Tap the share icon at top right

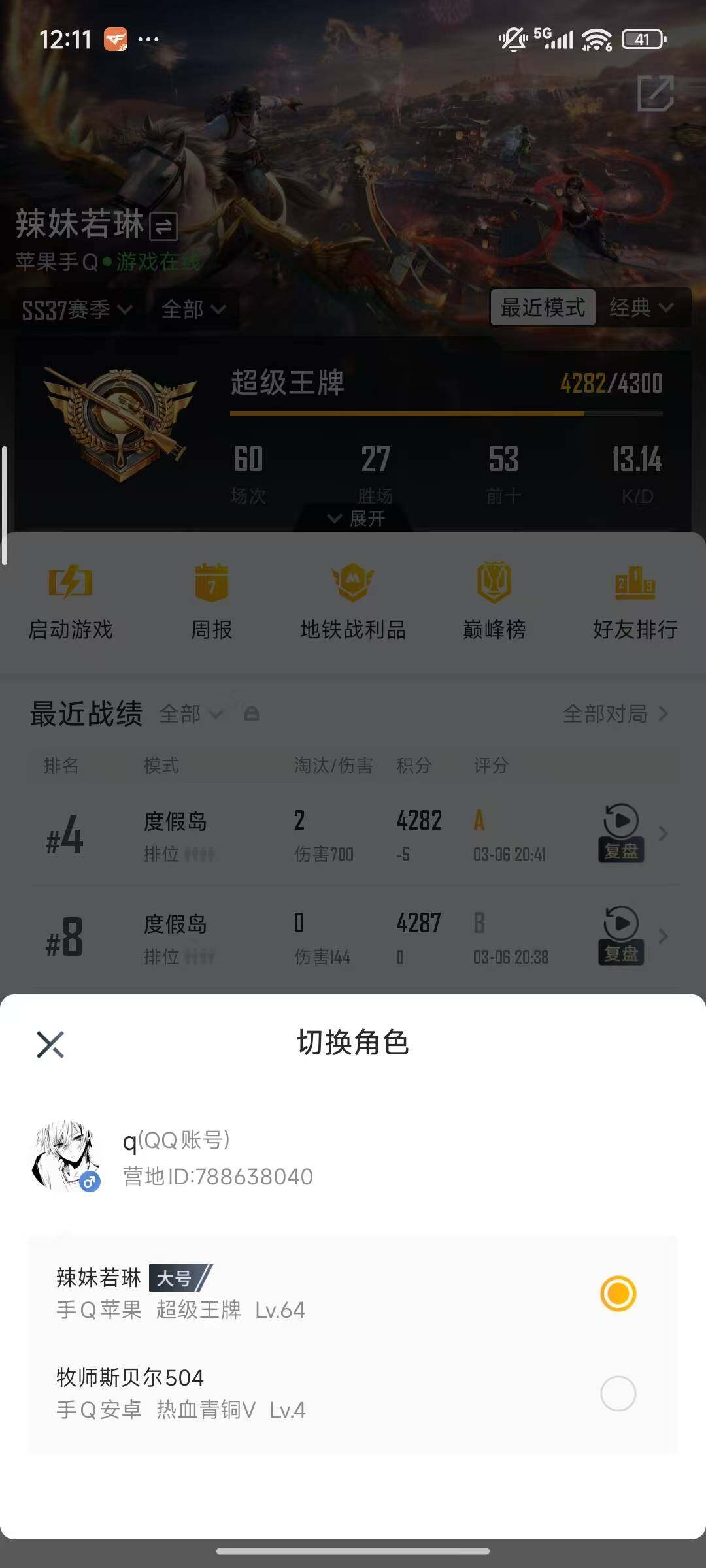pyautogui.click(x=654, y=95)
